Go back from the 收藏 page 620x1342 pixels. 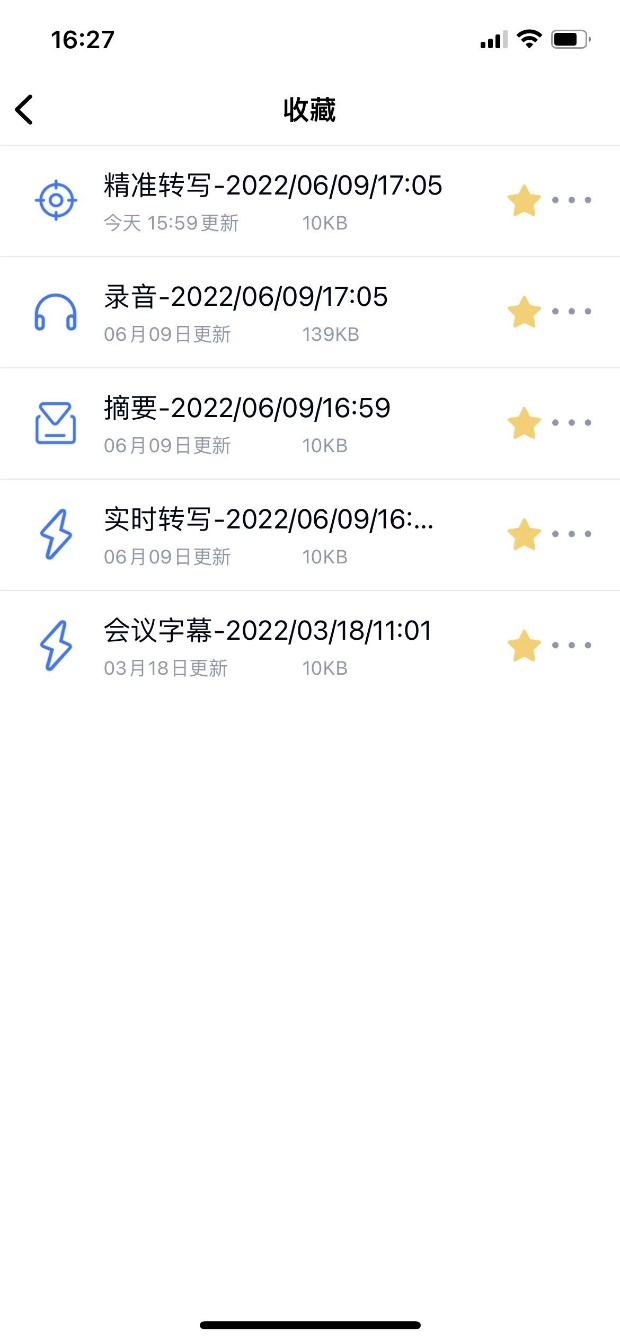[25, 110]
